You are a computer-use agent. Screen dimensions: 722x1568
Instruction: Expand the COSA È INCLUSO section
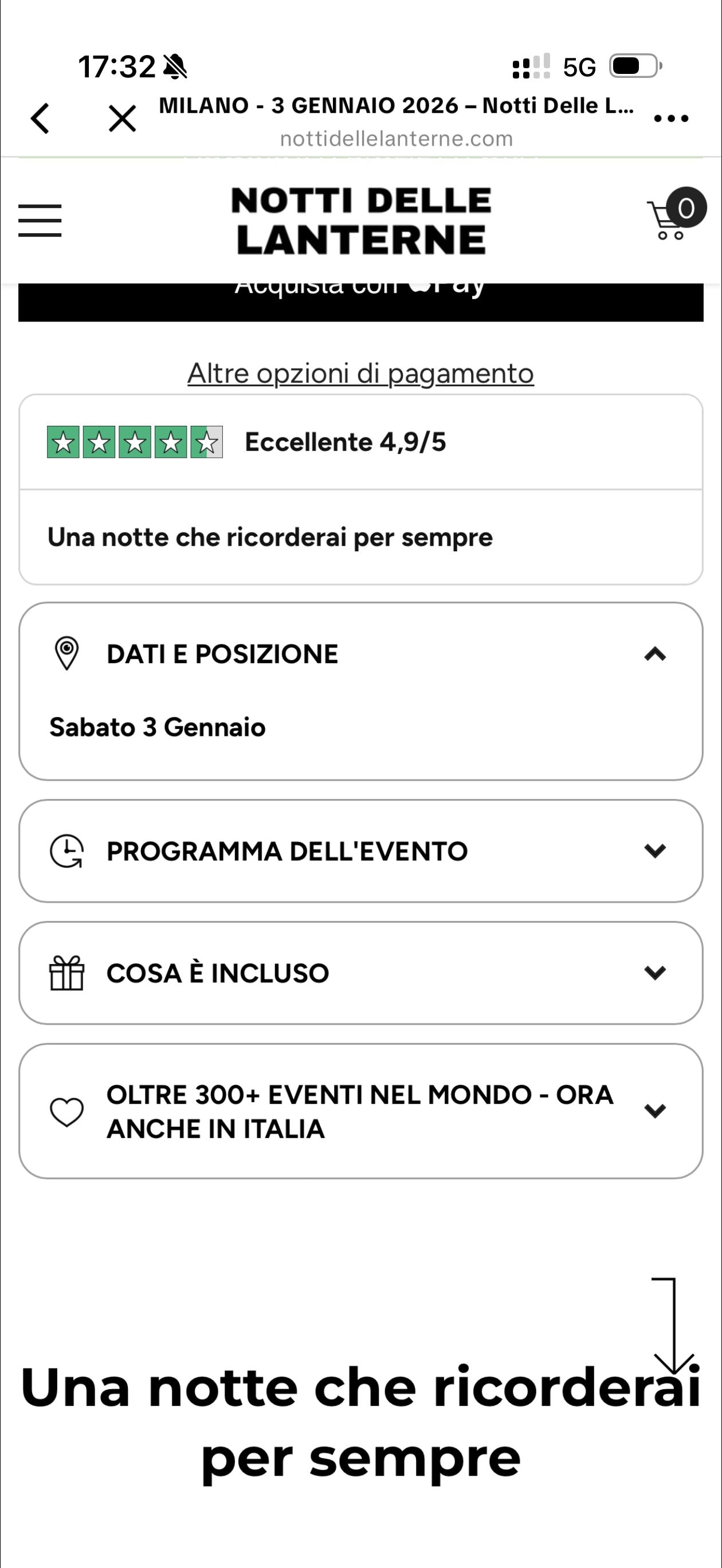(654, 972)
